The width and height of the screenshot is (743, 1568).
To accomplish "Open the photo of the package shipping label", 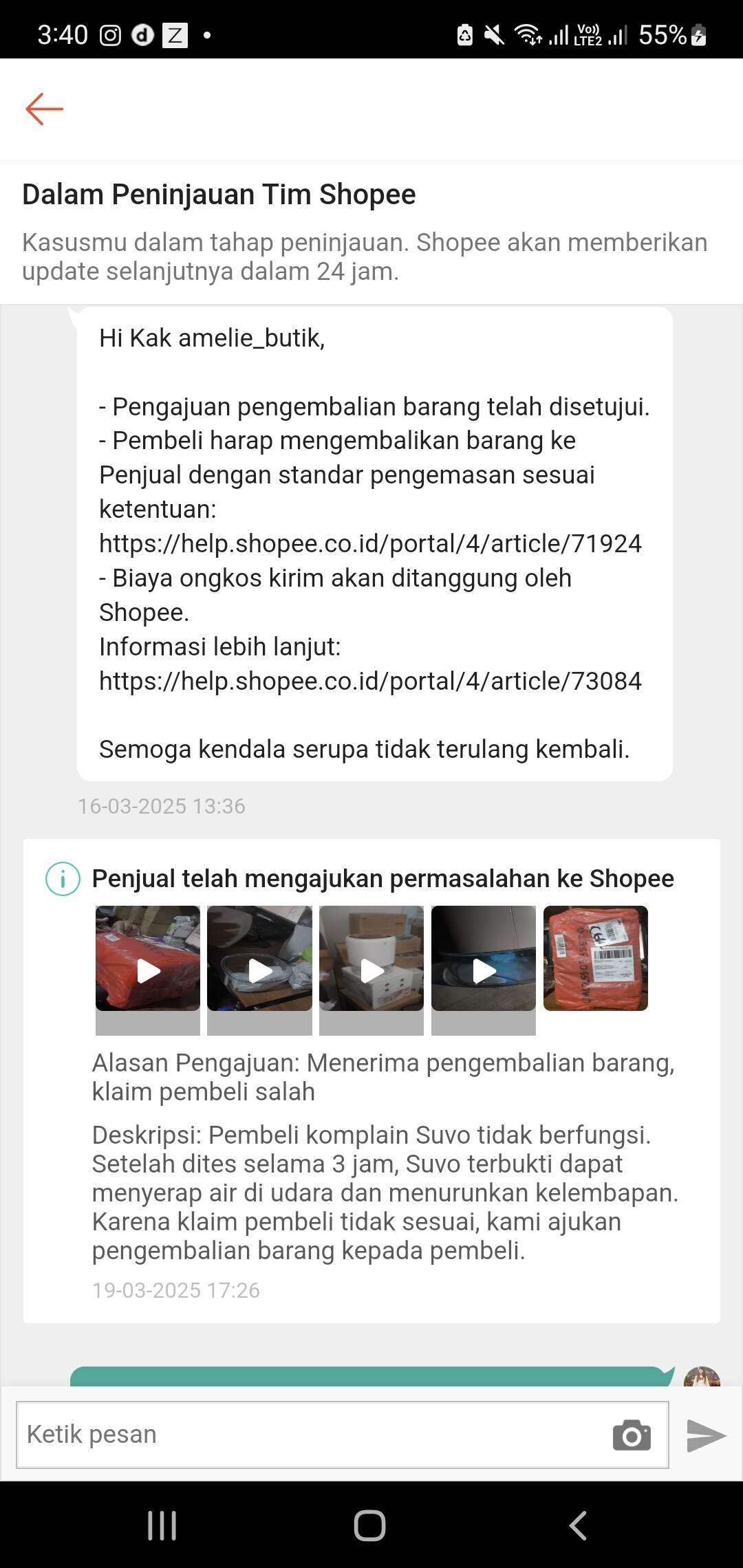I will point(596,958).
